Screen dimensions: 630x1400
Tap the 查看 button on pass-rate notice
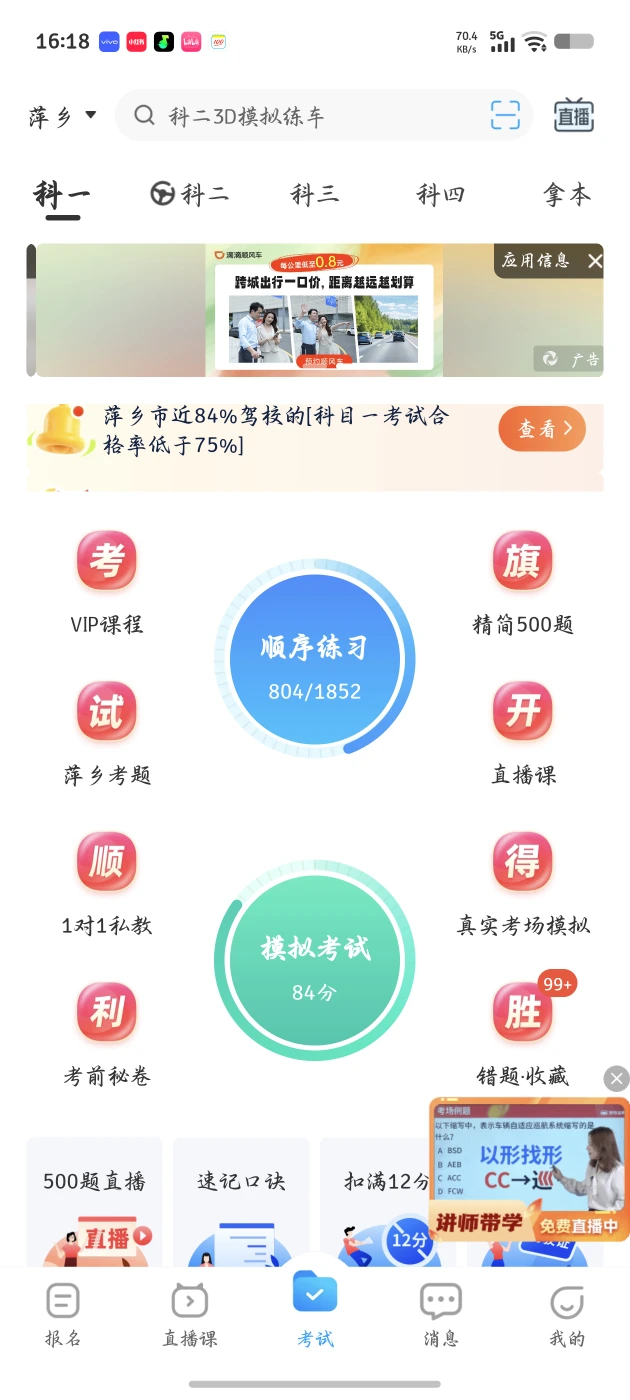click(x=541, y=429)
